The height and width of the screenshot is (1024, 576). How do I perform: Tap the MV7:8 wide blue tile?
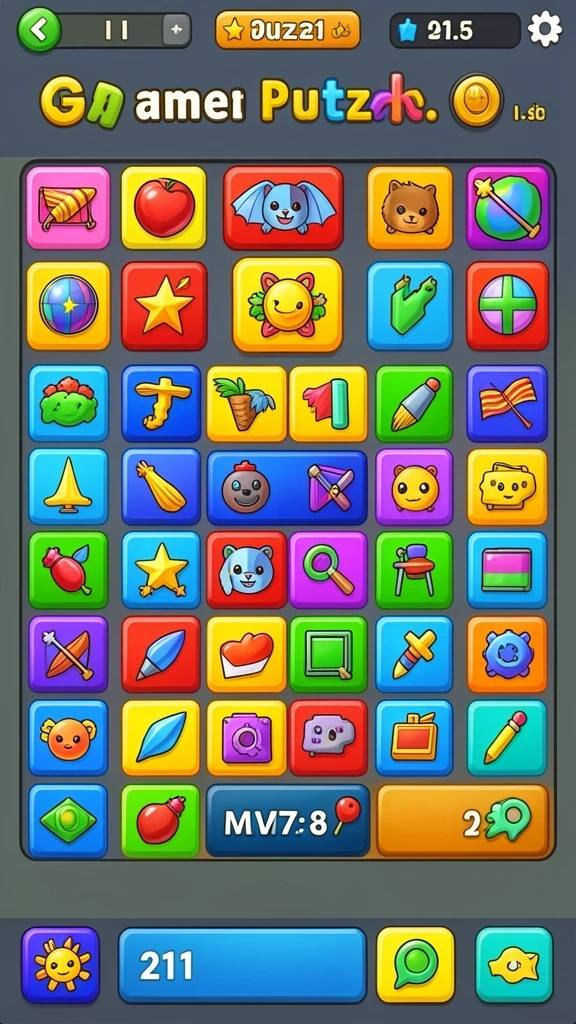288,820
